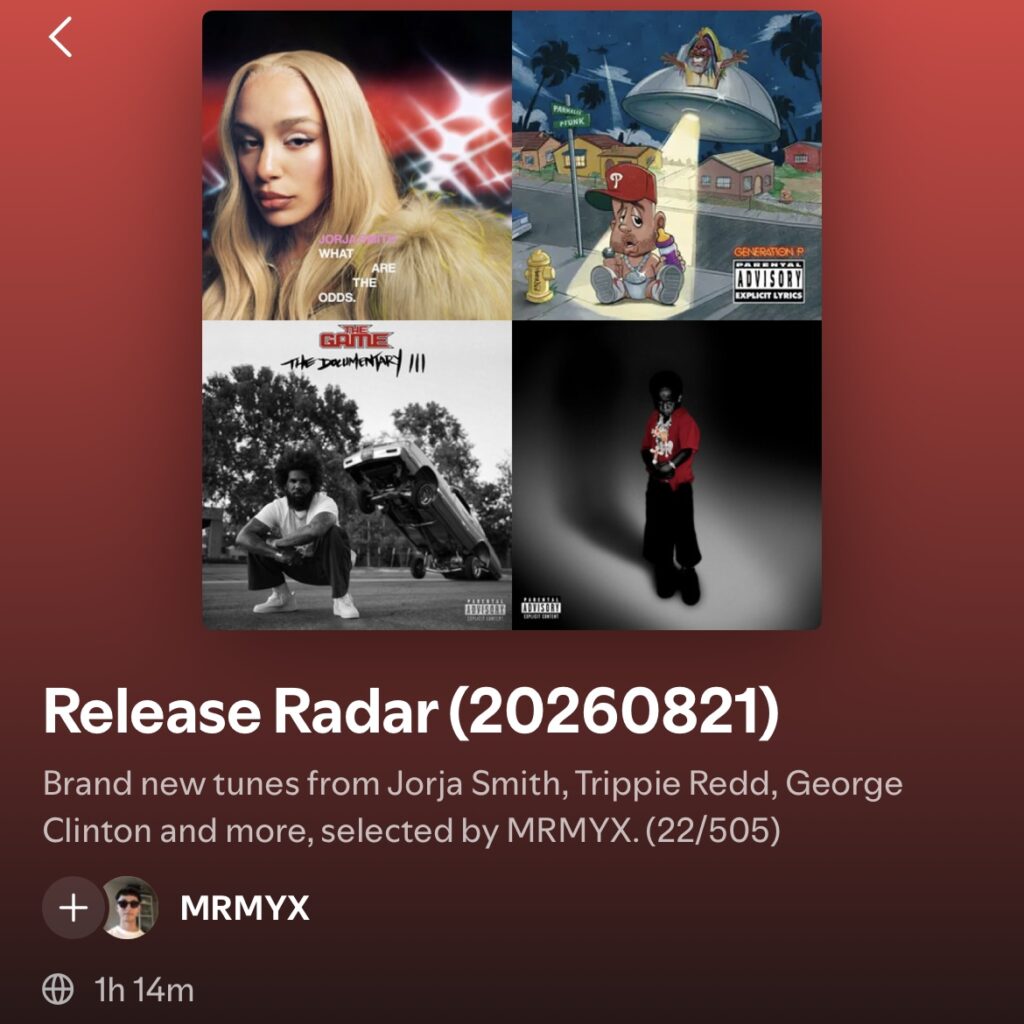This screenshot has width=1024, height=1024.
Task: Open the playlist cover collage
Action: point(511,320)
